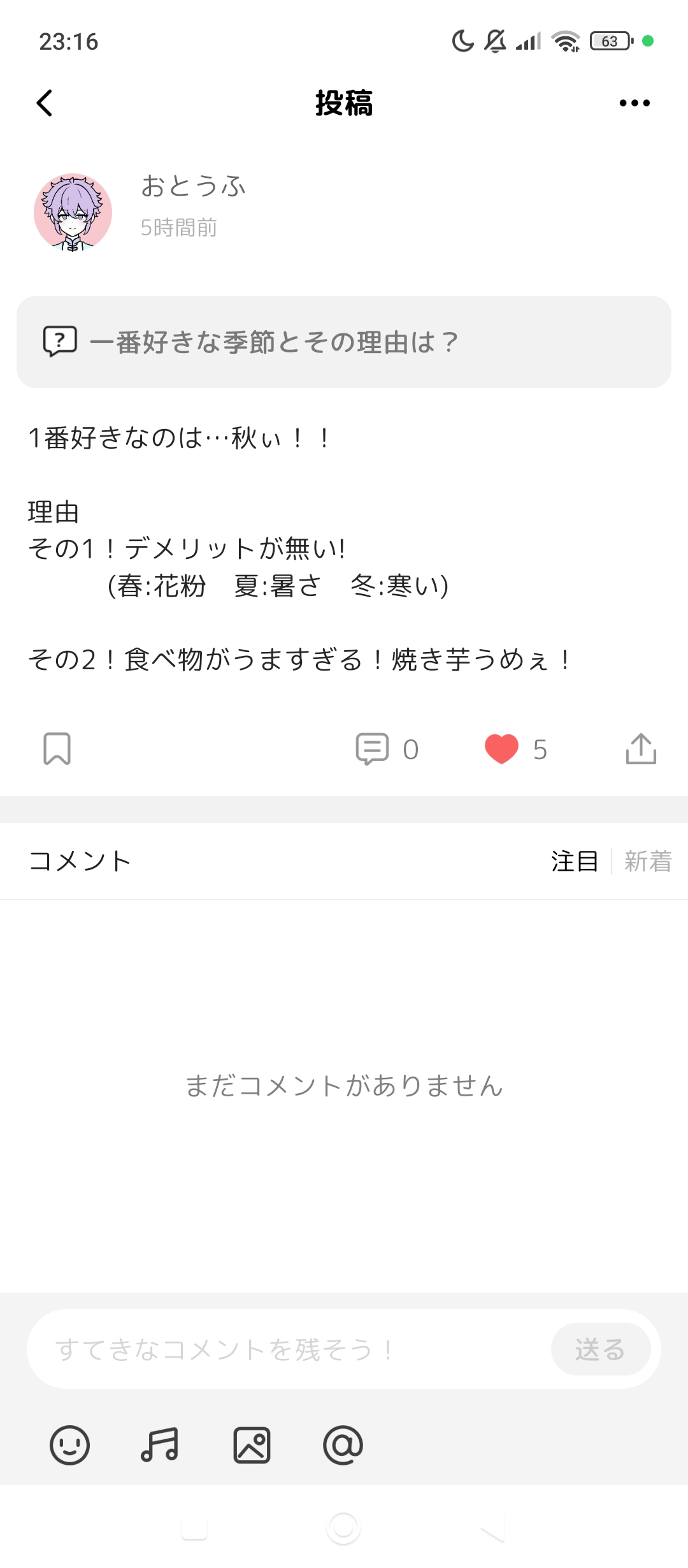Go back from the 投稿 screen
The width and height of the screenshot is (688, 1568).
[x=45, y=103]
